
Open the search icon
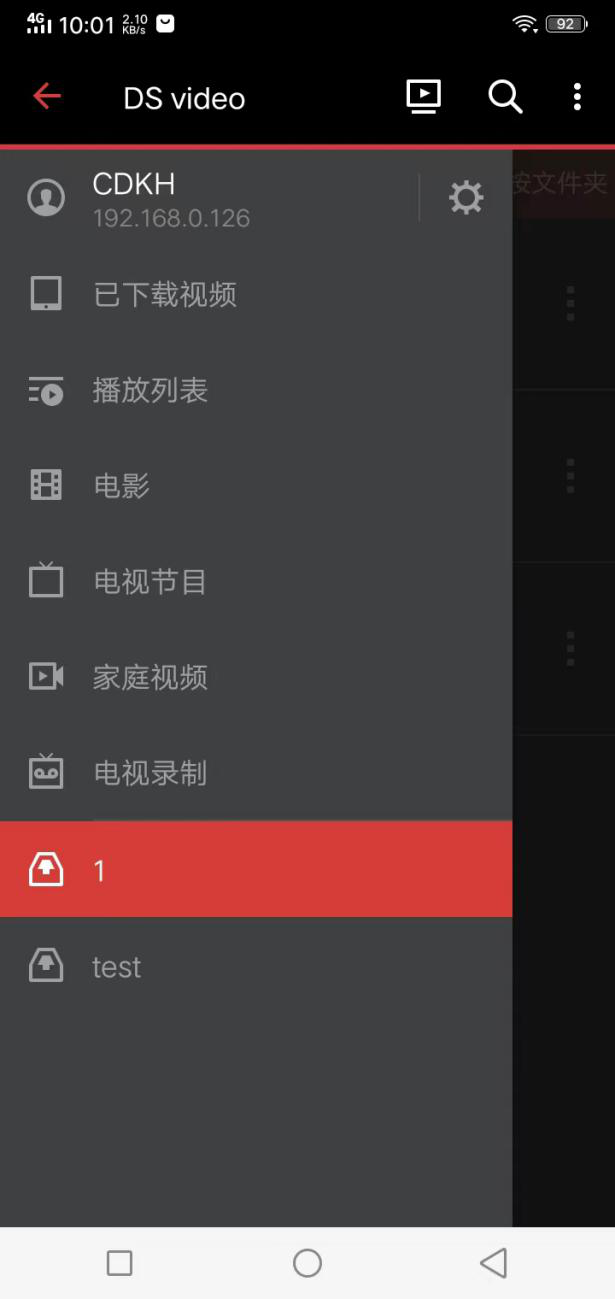(x=505, y=97)
